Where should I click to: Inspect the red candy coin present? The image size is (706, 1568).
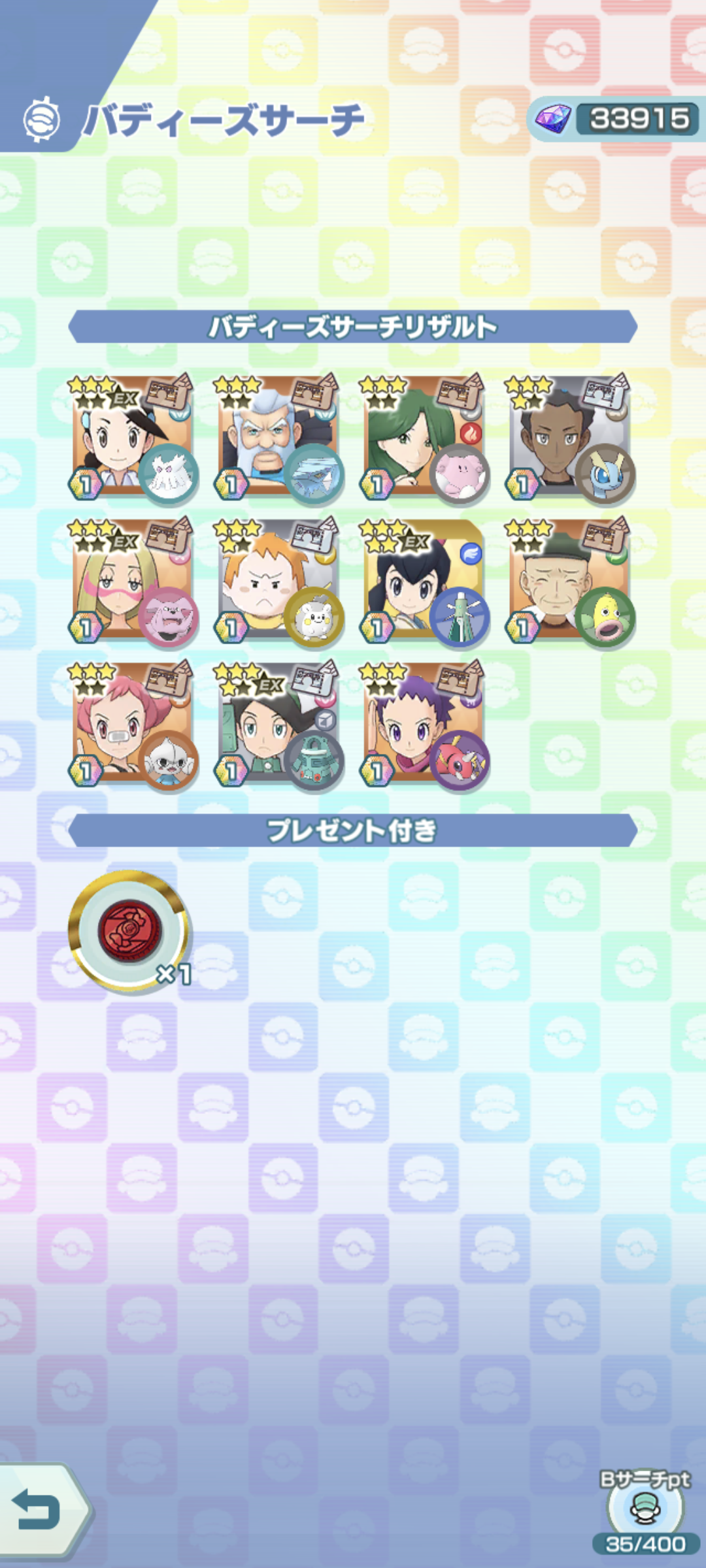[129, 930]
